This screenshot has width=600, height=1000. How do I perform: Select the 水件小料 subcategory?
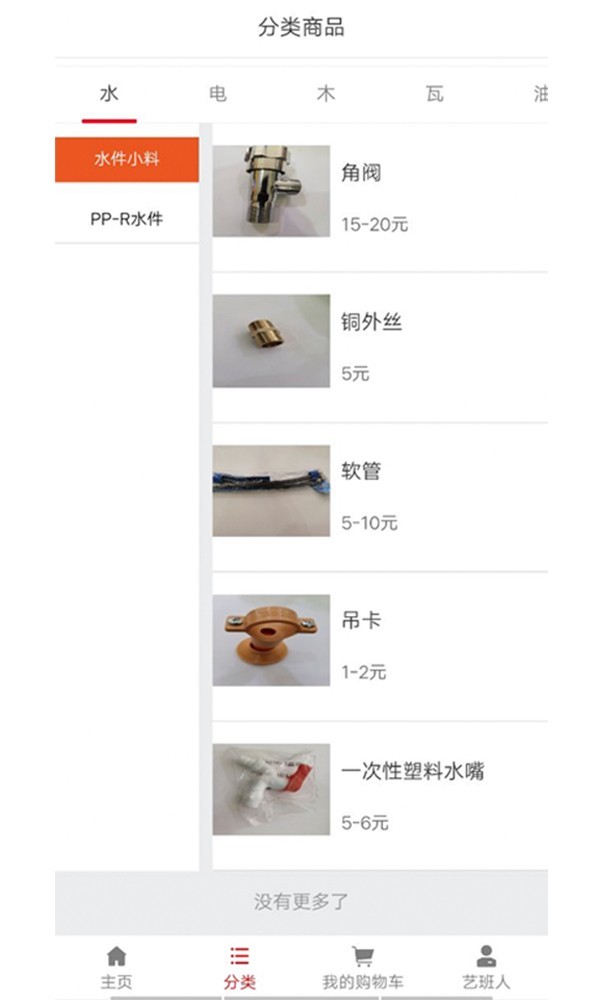(x=127, y=159)
